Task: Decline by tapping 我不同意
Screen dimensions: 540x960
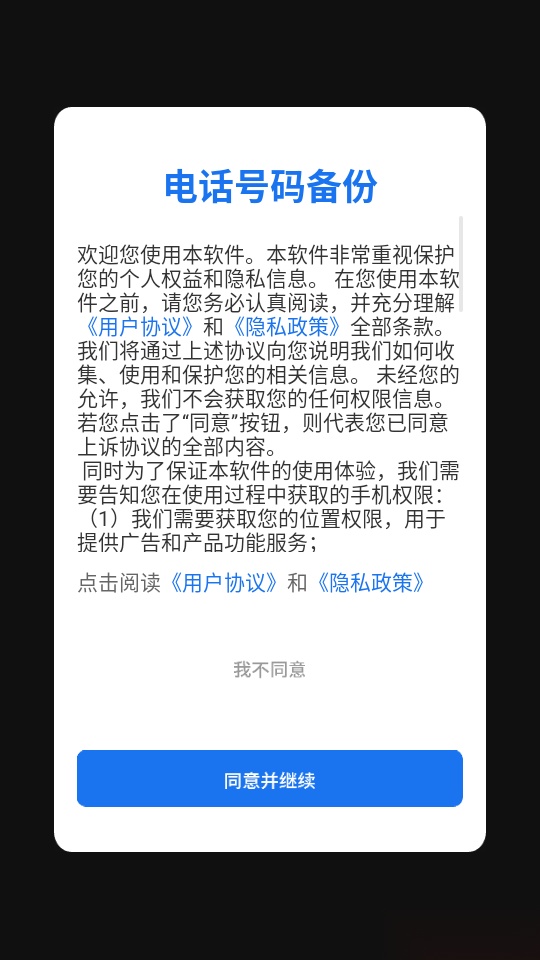Action: pyautogui.click(x=269, y=670)
